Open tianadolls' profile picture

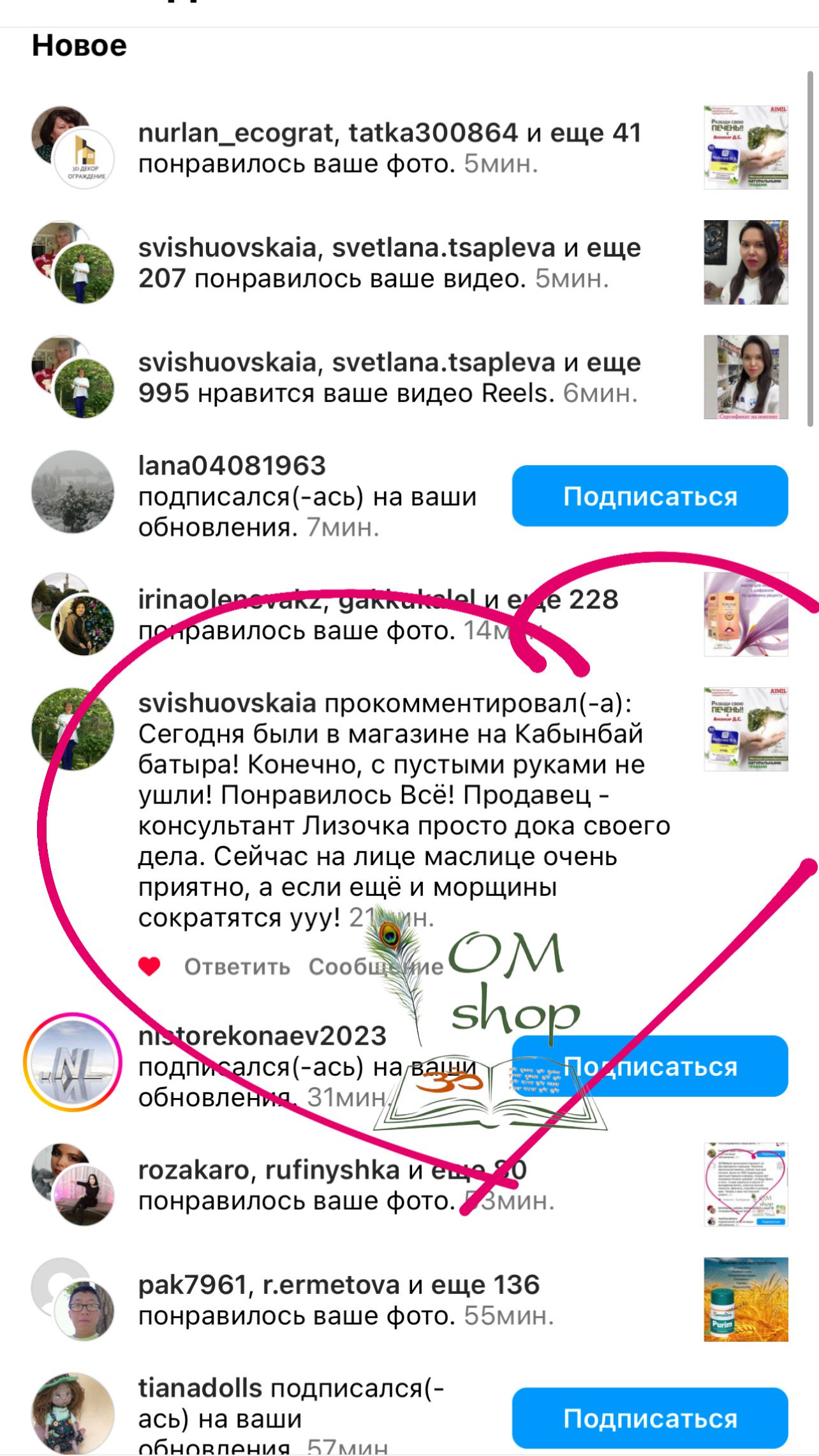(73, 1414)
